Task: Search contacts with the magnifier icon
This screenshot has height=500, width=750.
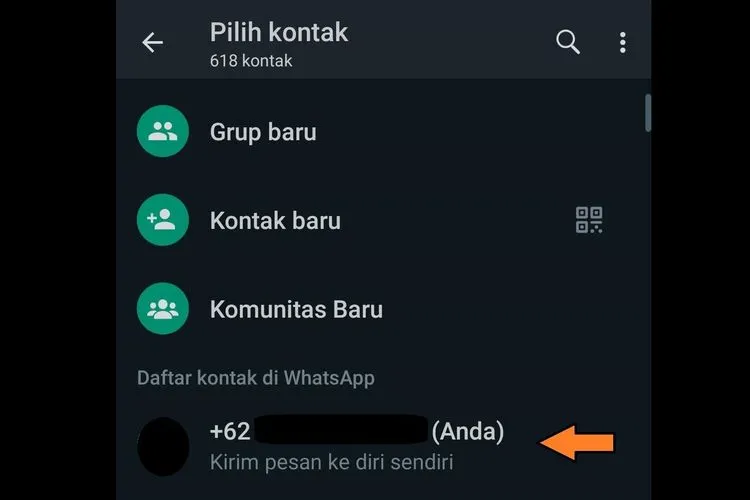Action: [568, 42]
